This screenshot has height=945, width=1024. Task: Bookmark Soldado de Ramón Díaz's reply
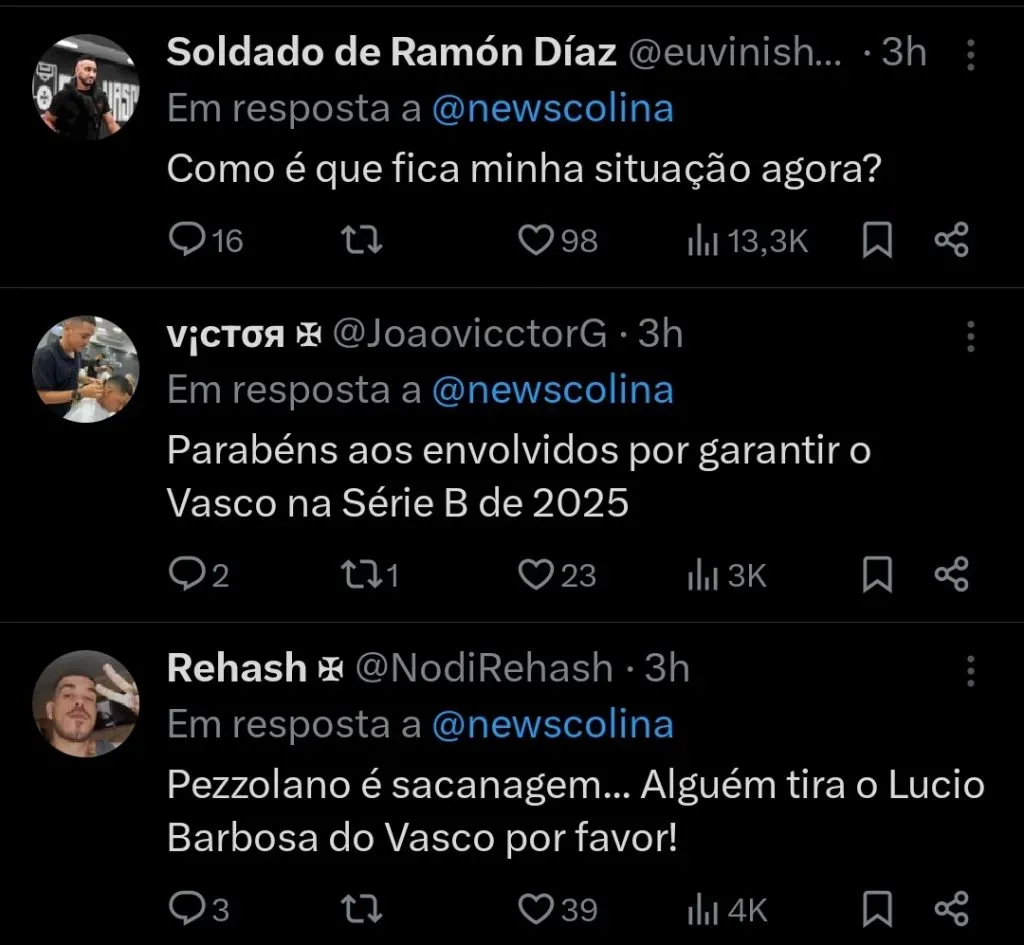pos(877,241)
